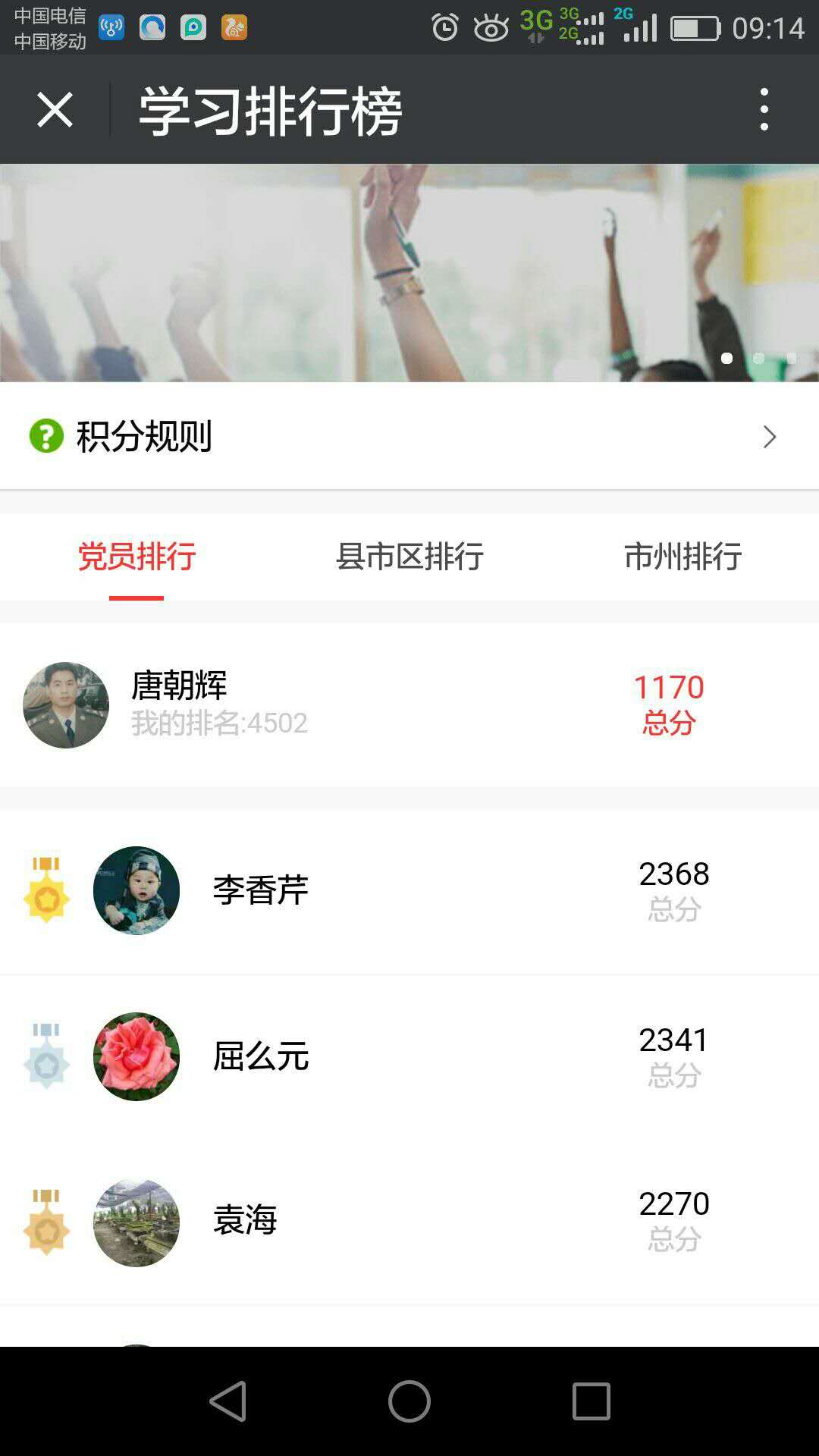Close the 学习排行榜 page
This screenshot has width=819, height=1456.
[x=55, y=110]
